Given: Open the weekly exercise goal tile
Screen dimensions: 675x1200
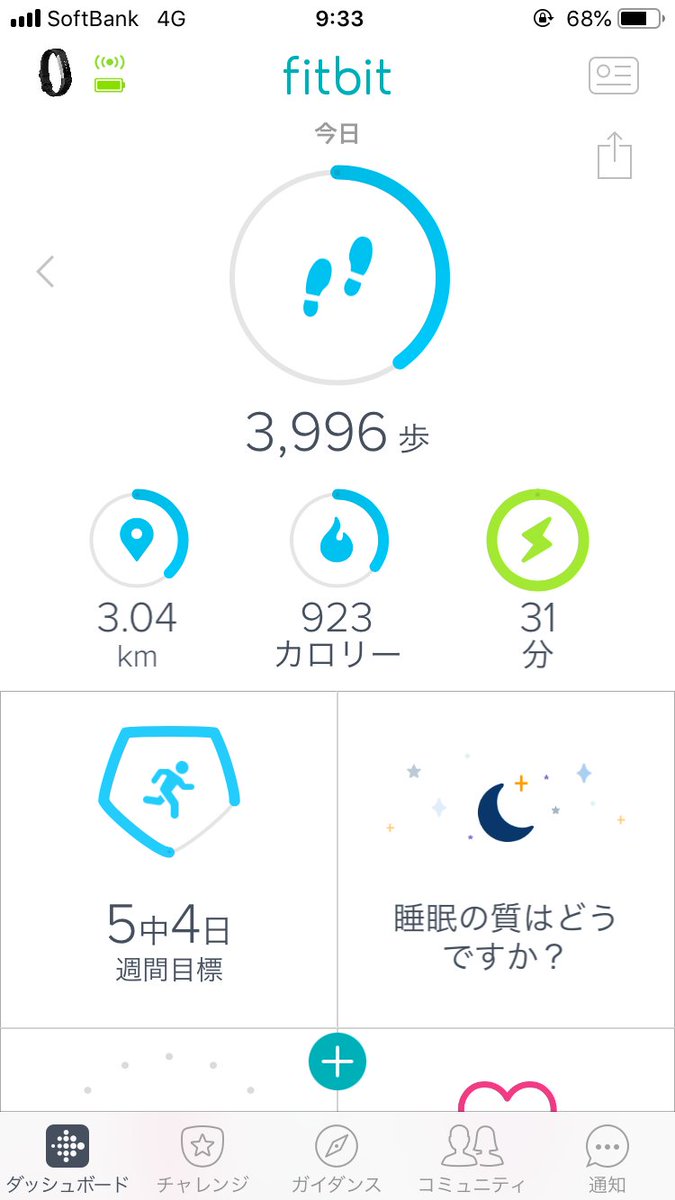Looking at the screenshot, I should pyautogui.click(x=169, y=859).
